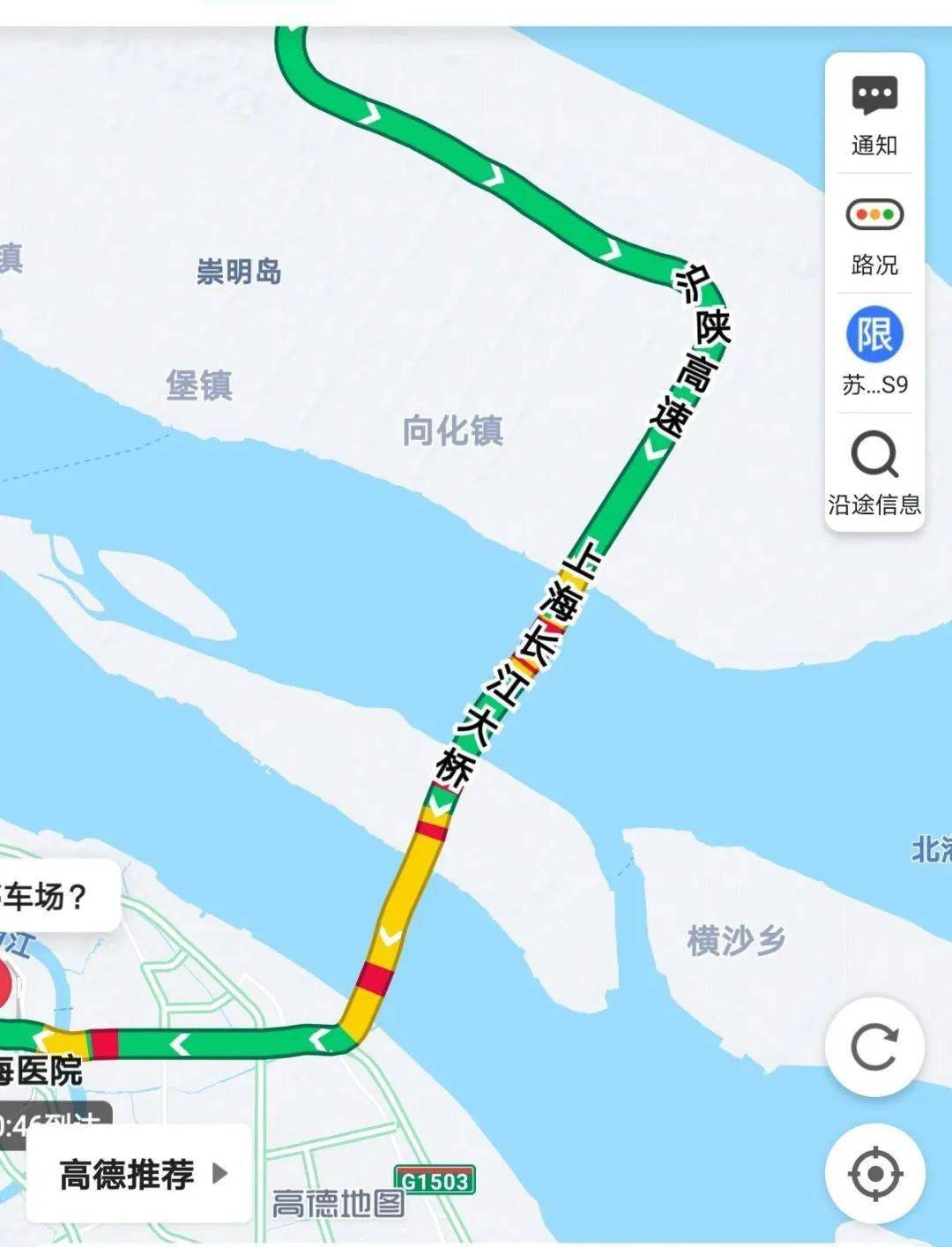Viewport: 952px width, 1247px height.
Task: Click the 沿途信息 magnifier search icon
Action: (874, 455)
